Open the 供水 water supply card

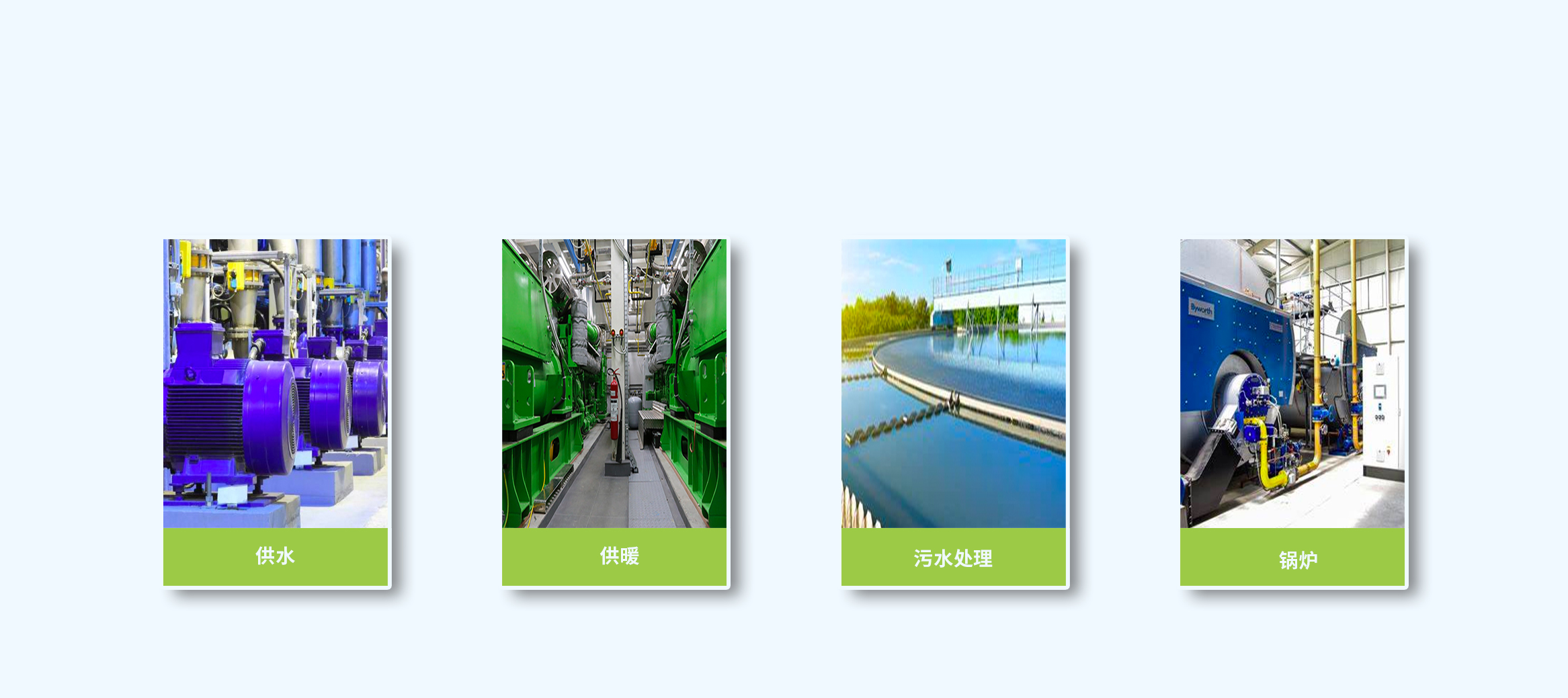click(276, 412)
